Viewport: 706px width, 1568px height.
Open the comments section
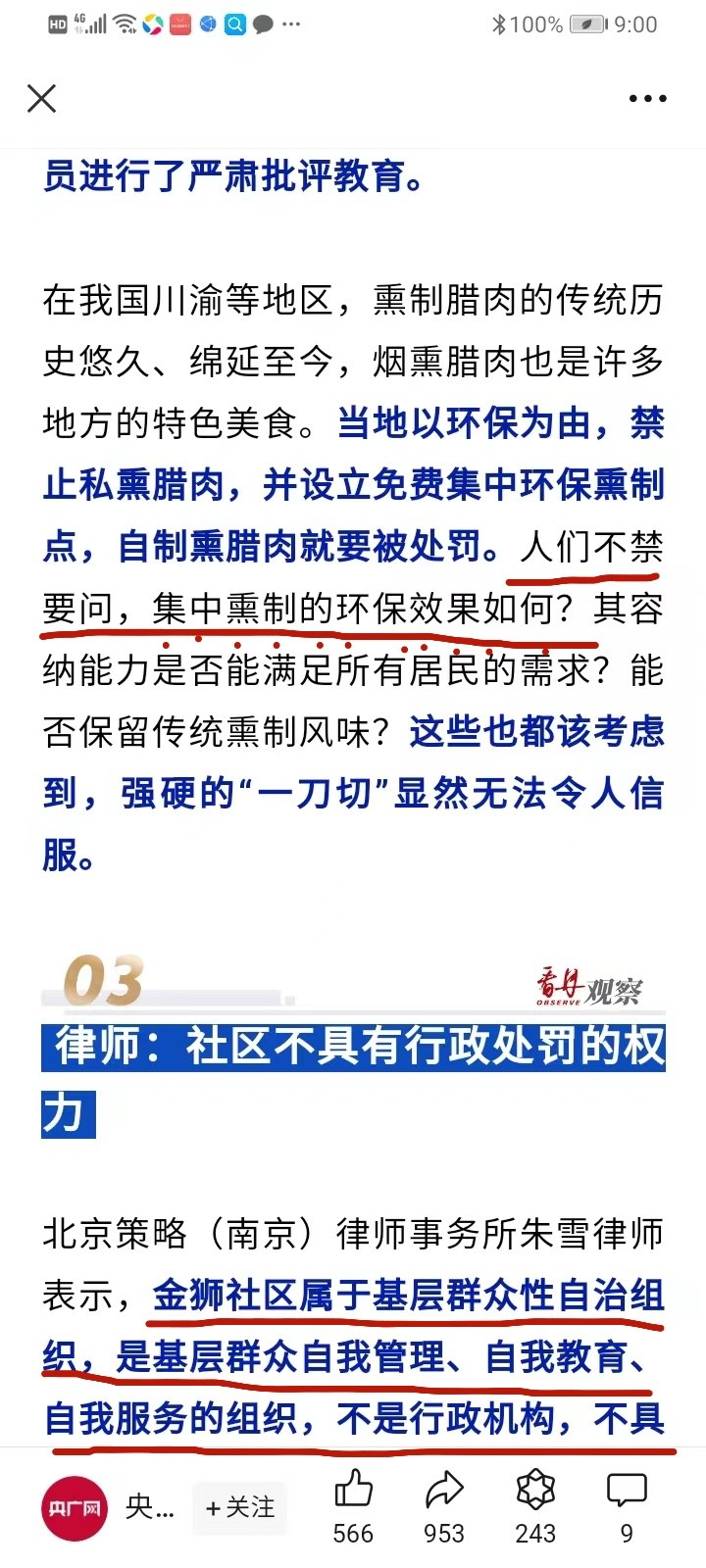coord(627,1491)
